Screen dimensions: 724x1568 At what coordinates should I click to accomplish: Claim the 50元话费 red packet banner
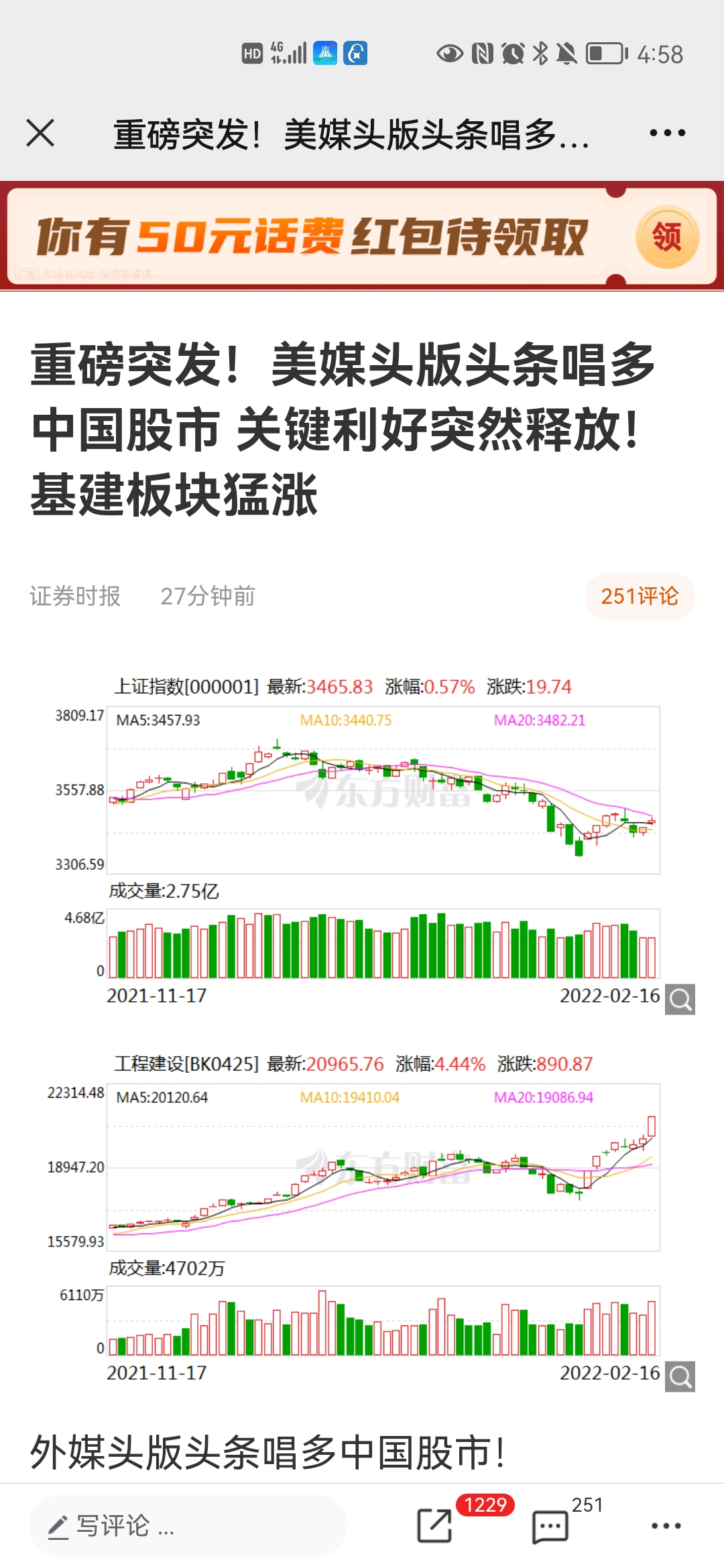[x=666, y=237]
